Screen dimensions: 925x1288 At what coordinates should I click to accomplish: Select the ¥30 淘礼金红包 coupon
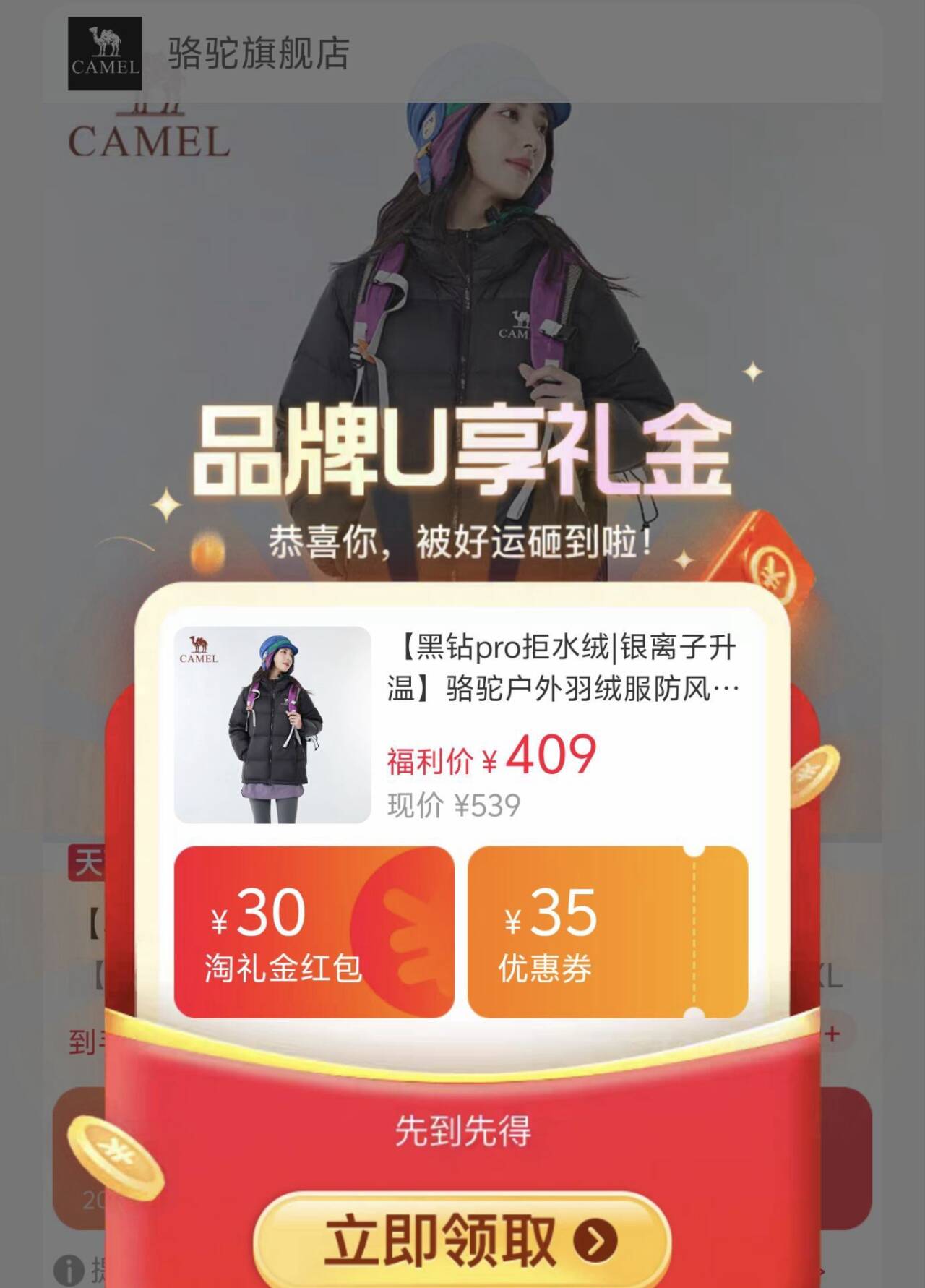314,932
